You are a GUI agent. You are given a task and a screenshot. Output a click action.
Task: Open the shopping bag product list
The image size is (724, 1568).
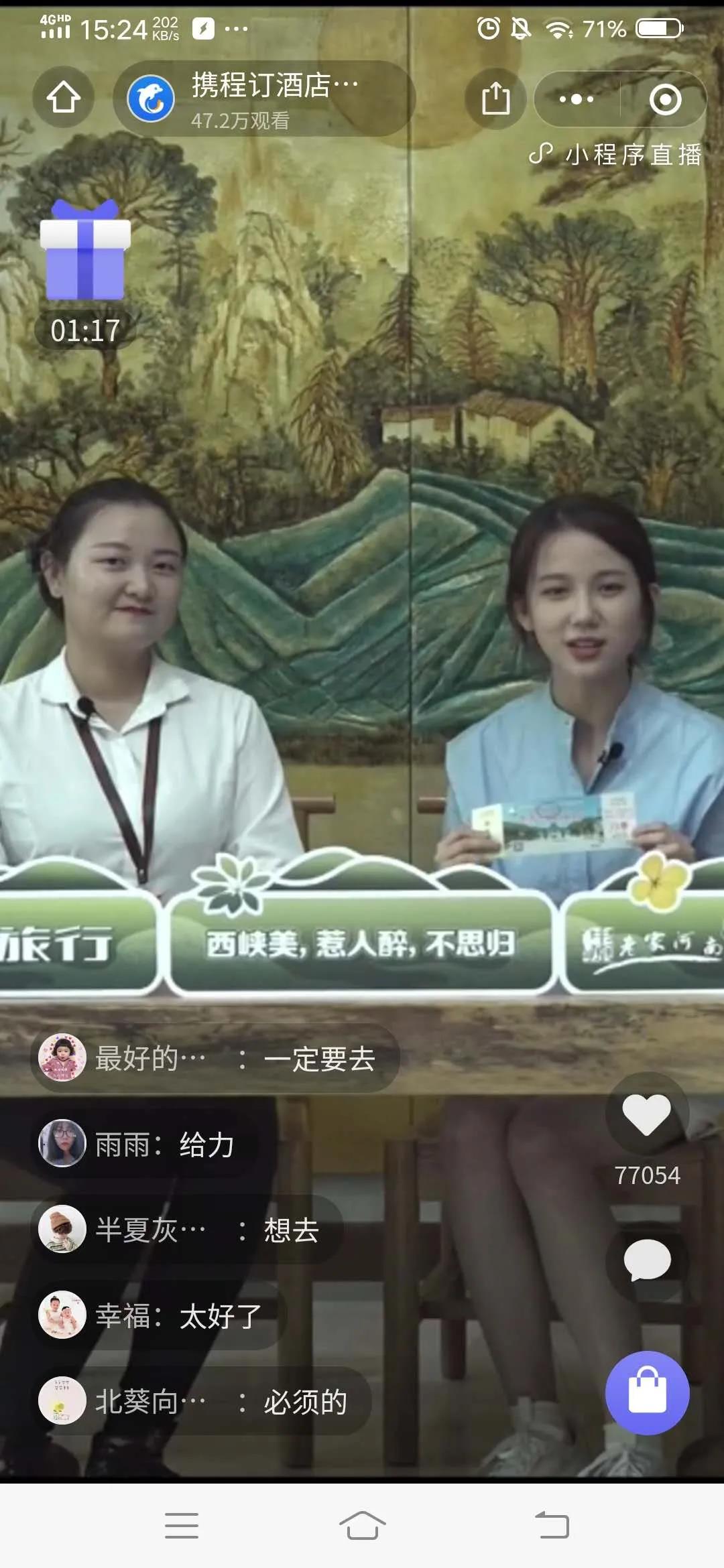pos(647,1393)
